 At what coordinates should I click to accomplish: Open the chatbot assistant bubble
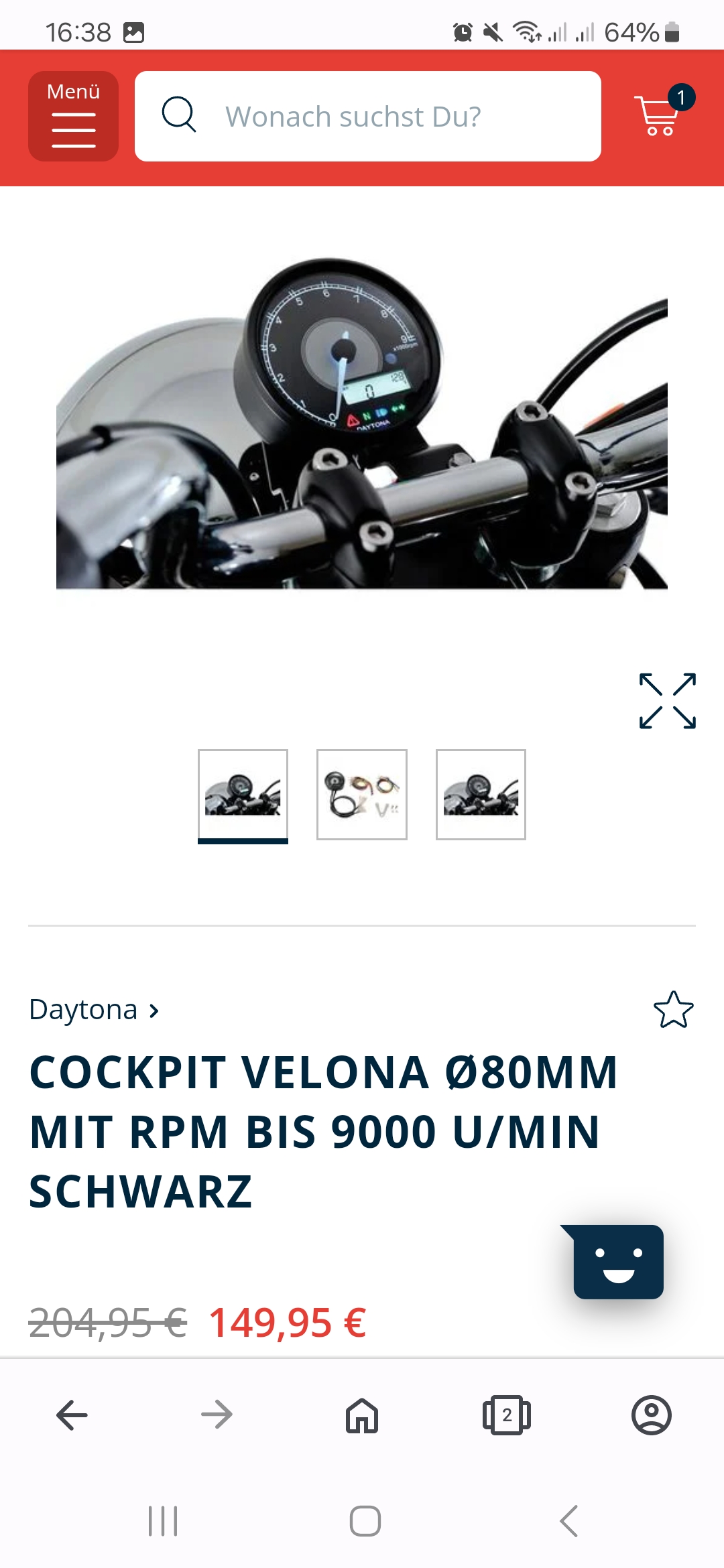point(618,1262)
